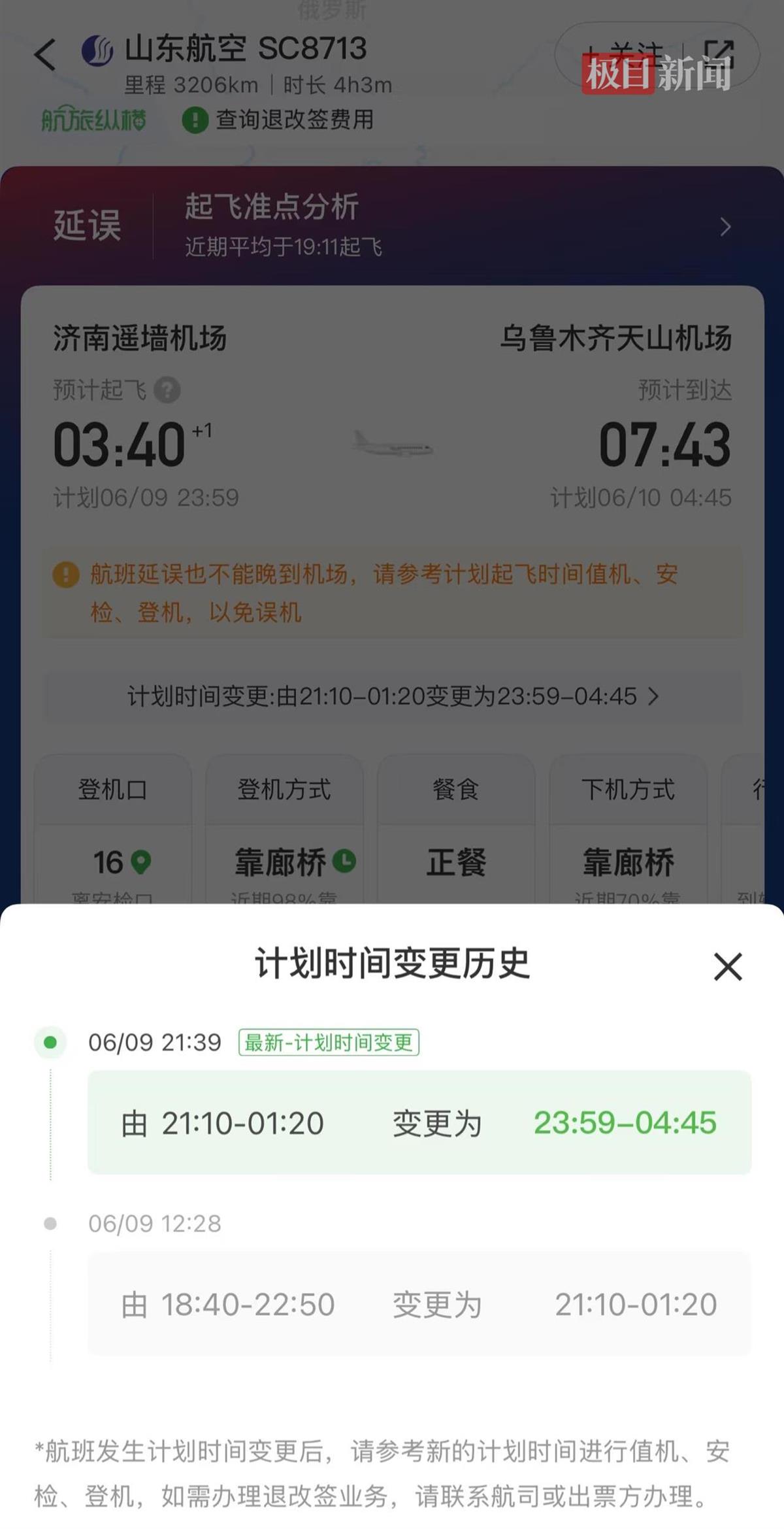Close the 计划时间变更历史 popup
784x1529 pixels.
(x=727, y=967)
